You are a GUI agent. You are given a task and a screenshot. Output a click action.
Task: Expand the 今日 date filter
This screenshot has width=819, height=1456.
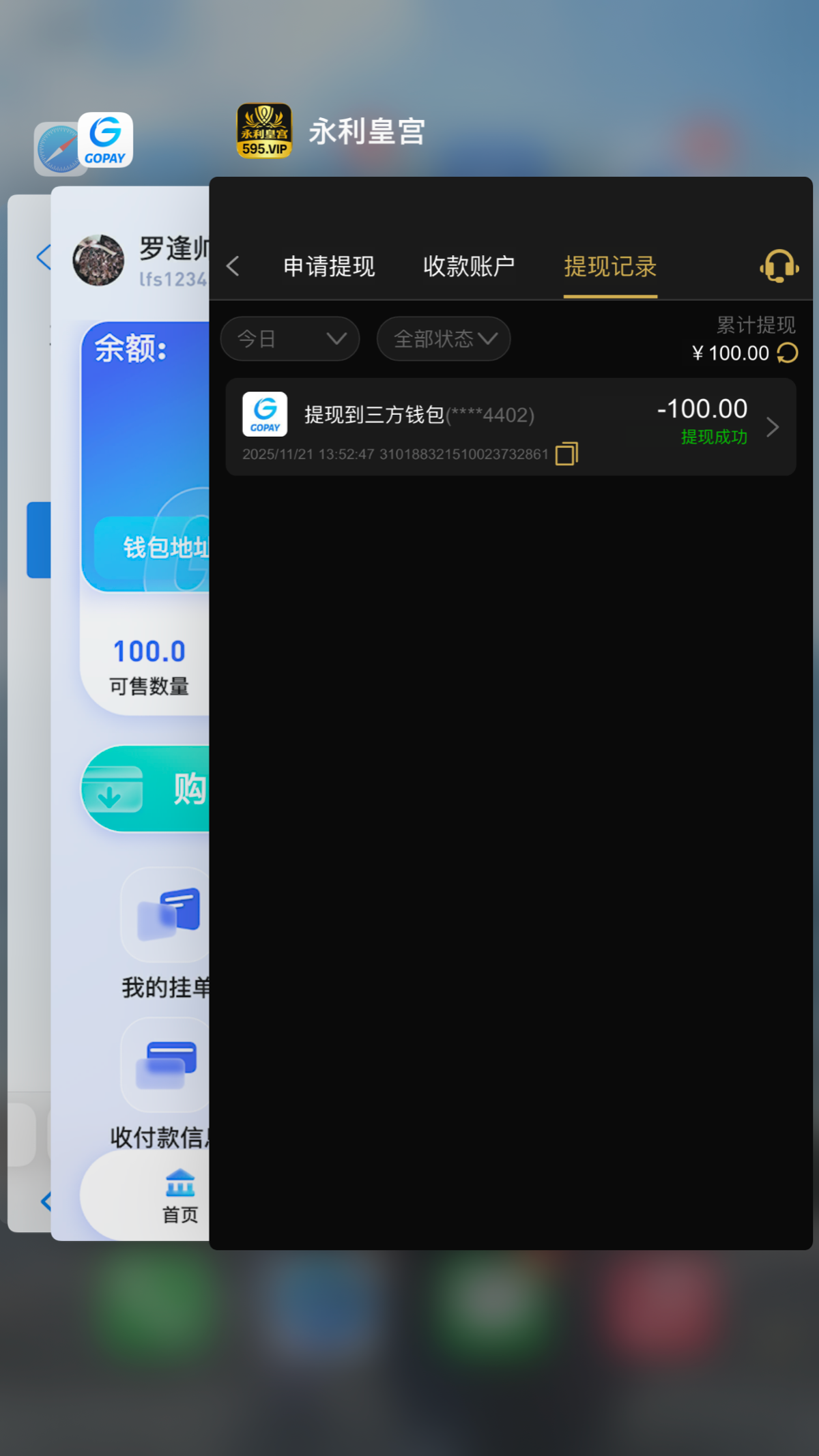tap(290, 338)
